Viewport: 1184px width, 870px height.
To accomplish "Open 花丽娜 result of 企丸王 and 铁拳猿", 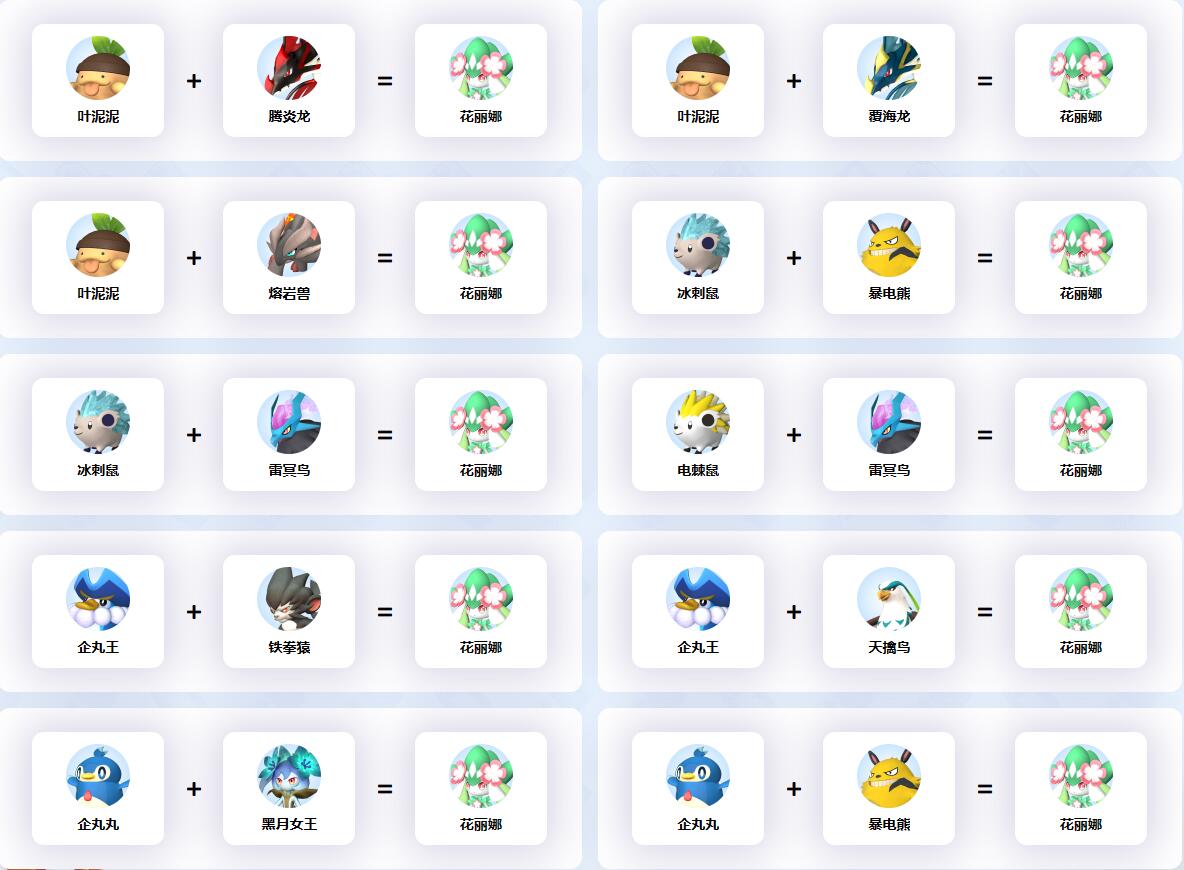I will pos(481,611).
